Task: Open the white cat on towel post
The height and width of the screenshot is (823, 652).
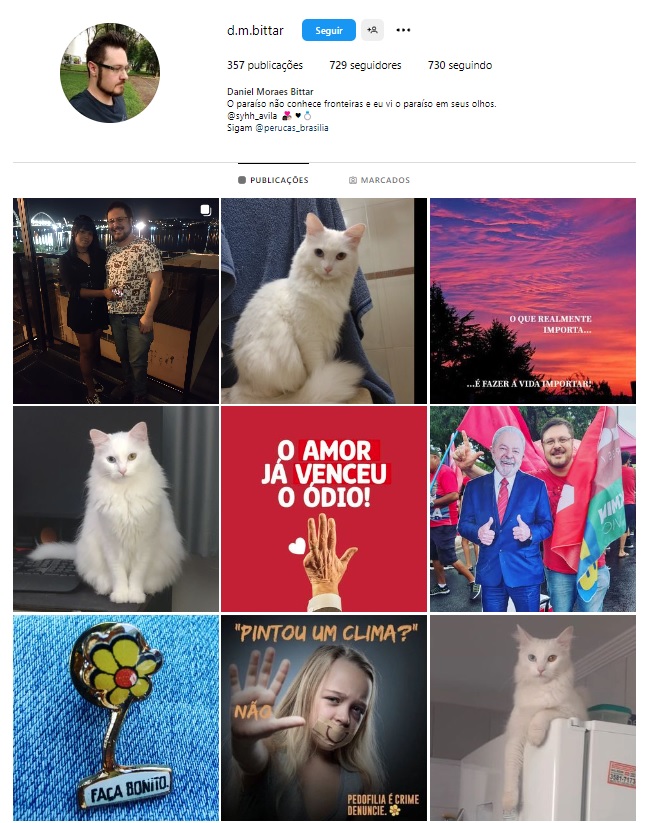Action: (324, 300)
